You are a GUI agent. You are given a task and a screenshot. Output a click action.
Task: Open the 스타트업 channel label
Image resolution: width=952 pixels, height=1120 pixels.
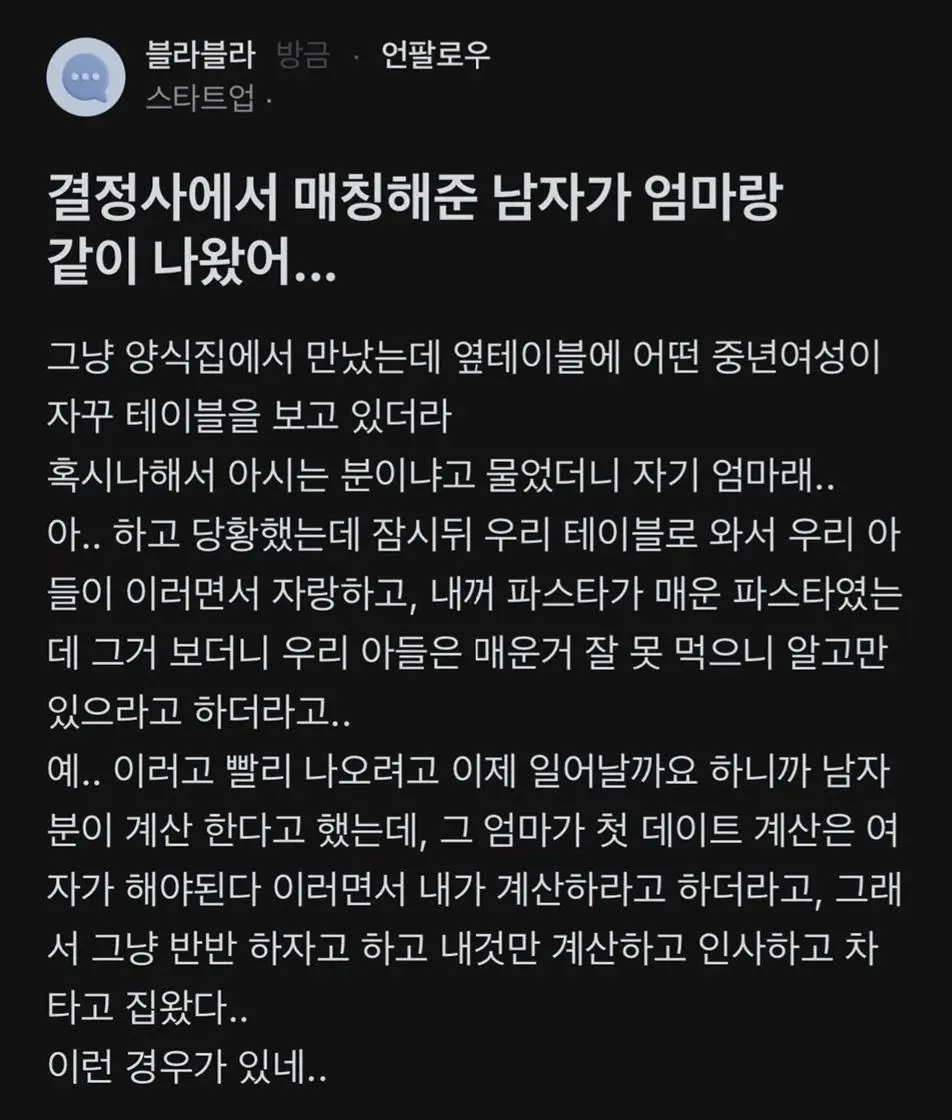(200, 99)
